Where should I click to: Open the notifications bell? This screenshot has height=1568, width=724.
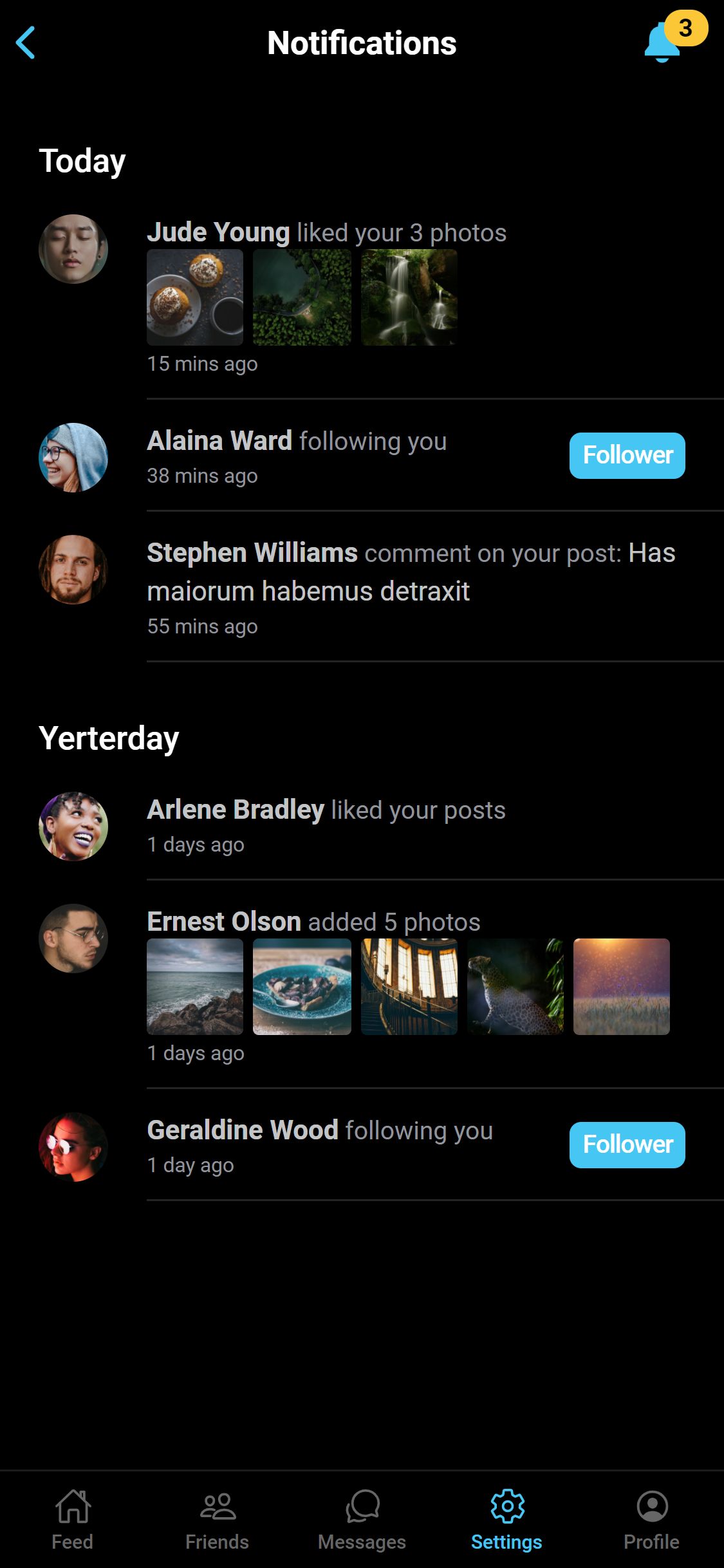663,42
